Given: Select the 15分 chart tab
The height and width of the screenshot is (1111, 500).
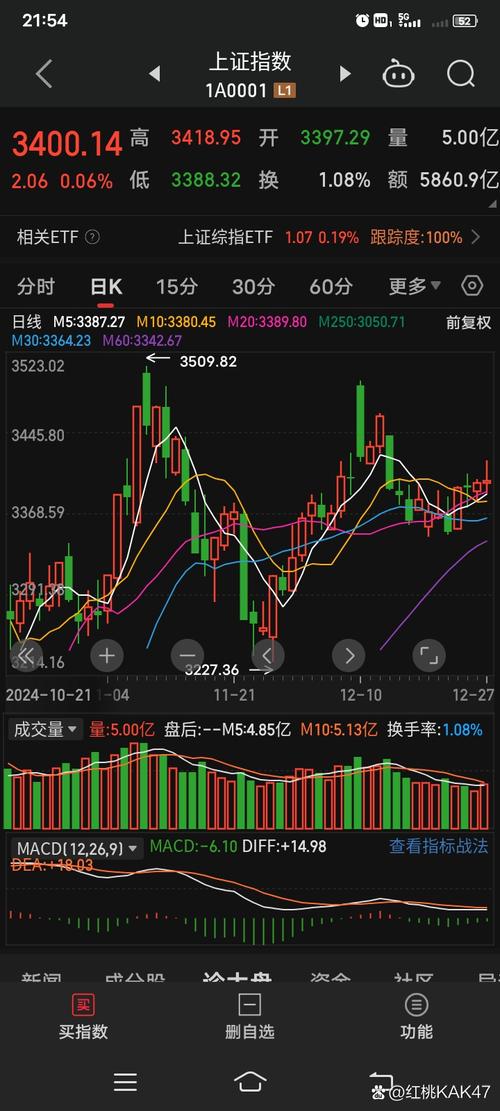Looking at the screenshot, I should coord(176,286).
